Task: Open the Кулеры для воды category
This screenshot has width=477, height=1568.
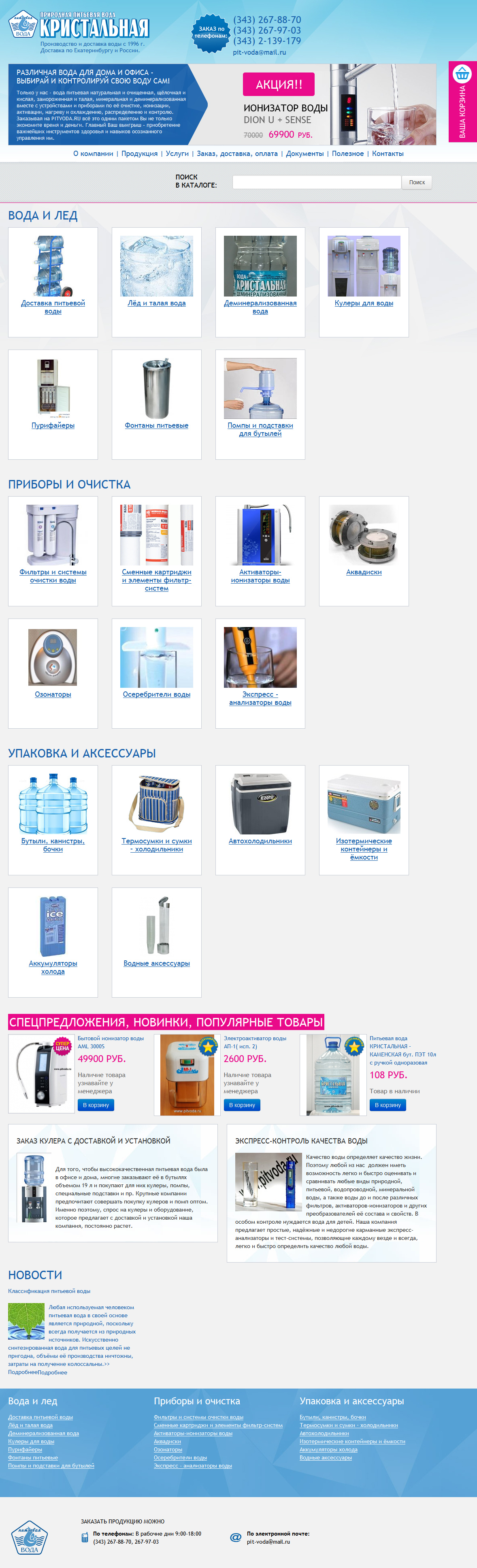Action: click(x=363, y=303)
